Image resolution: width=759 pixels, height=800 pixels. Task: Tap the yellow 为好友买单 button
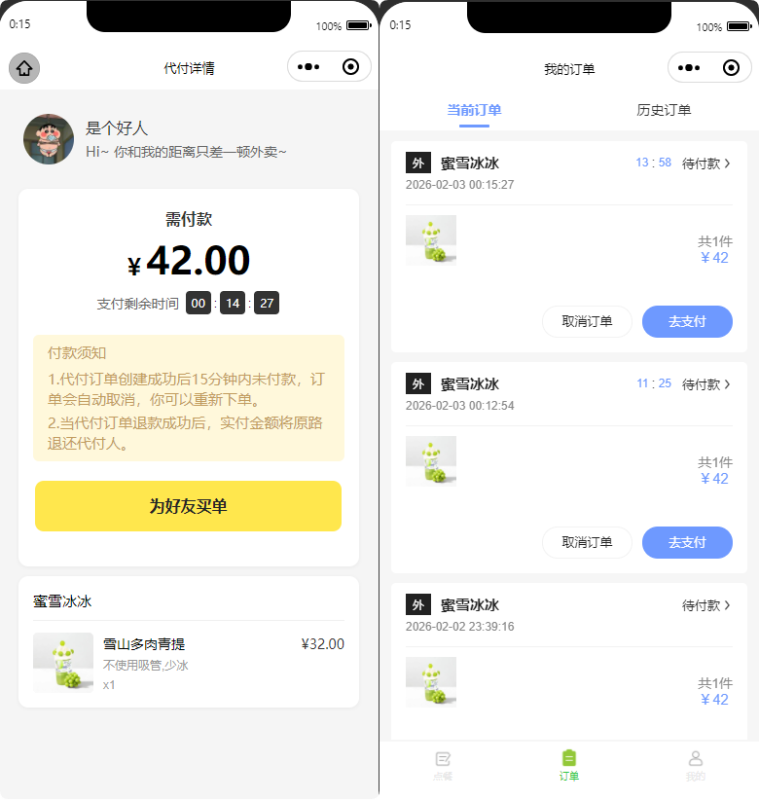point(188,506)
